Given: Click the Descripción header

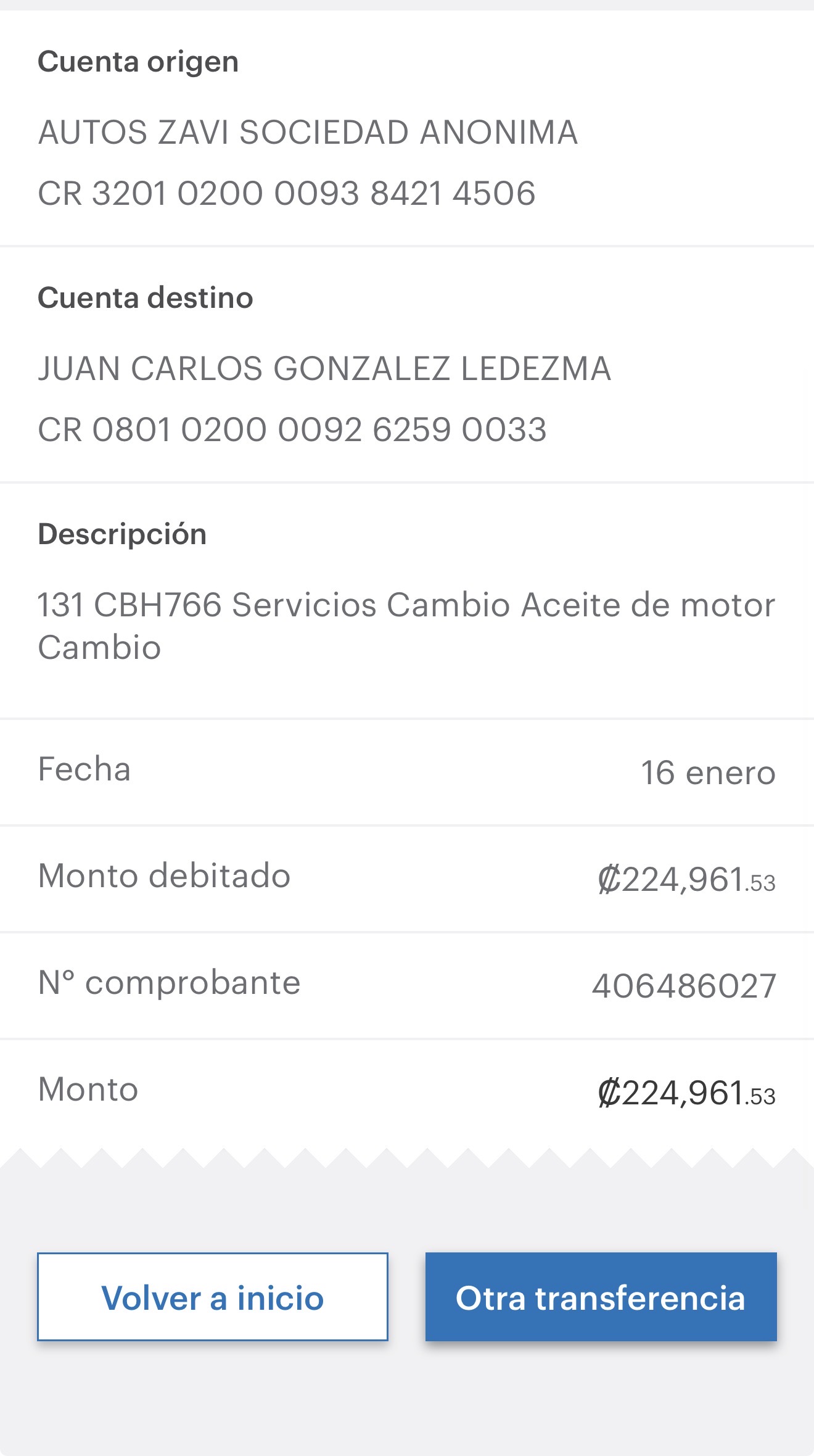Looking at the screenshot, I should 122,534.
